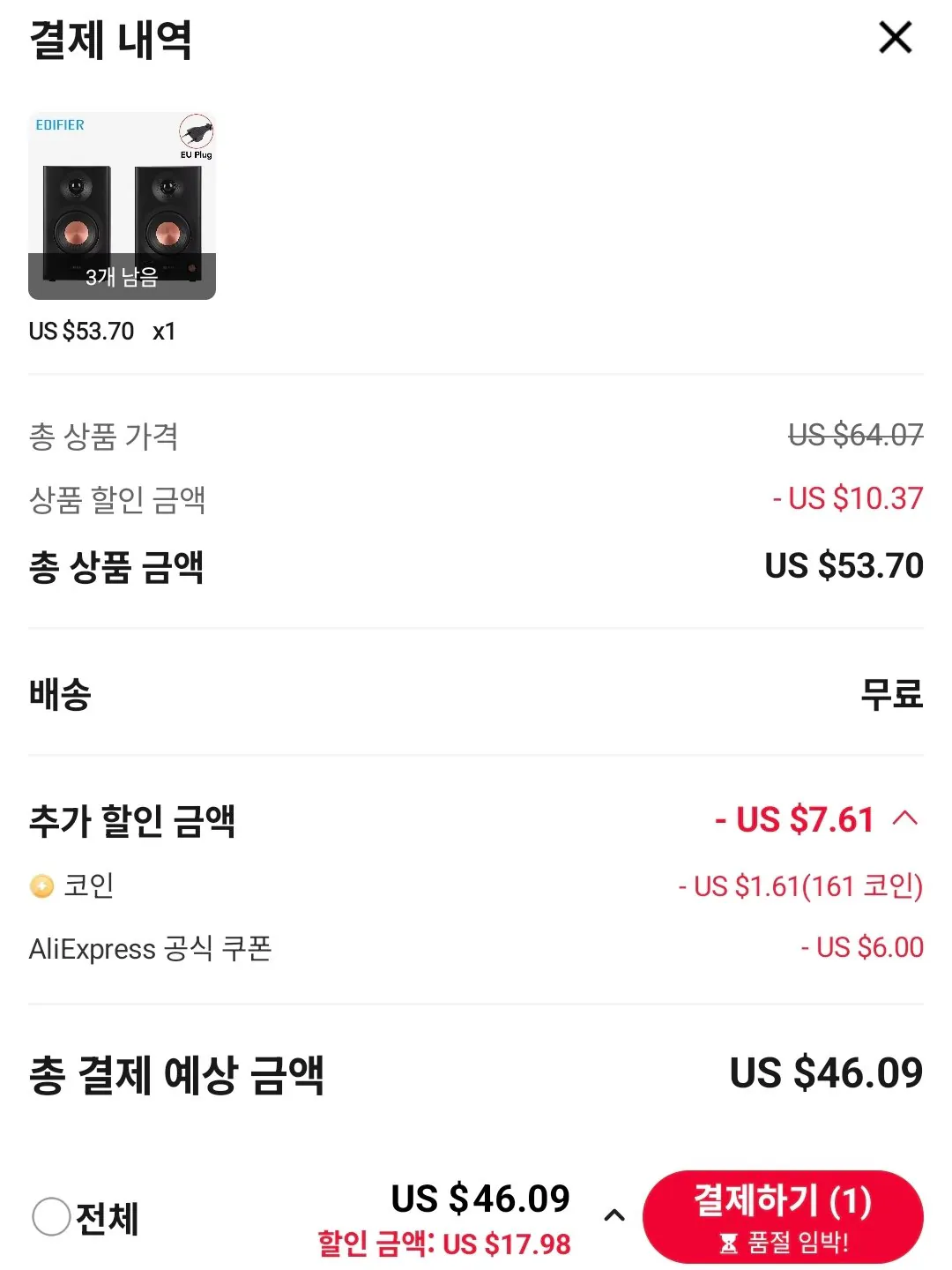The height and width of the screenshot is (1270, 952).
Task: Click the coin icon next to 코인
Action: 41,885
